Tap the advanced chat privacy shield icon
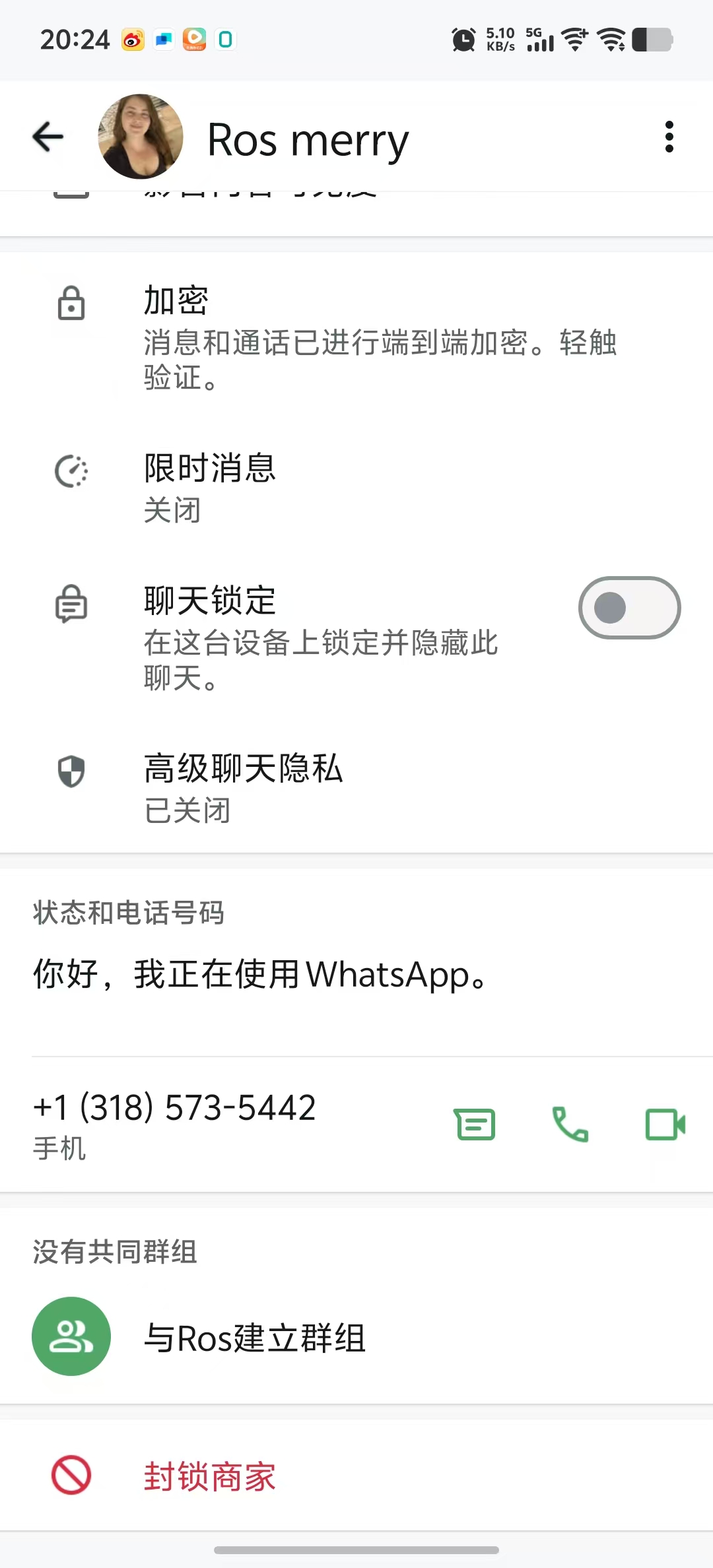This screenshot has height=1568, width=713. (70, 772)
